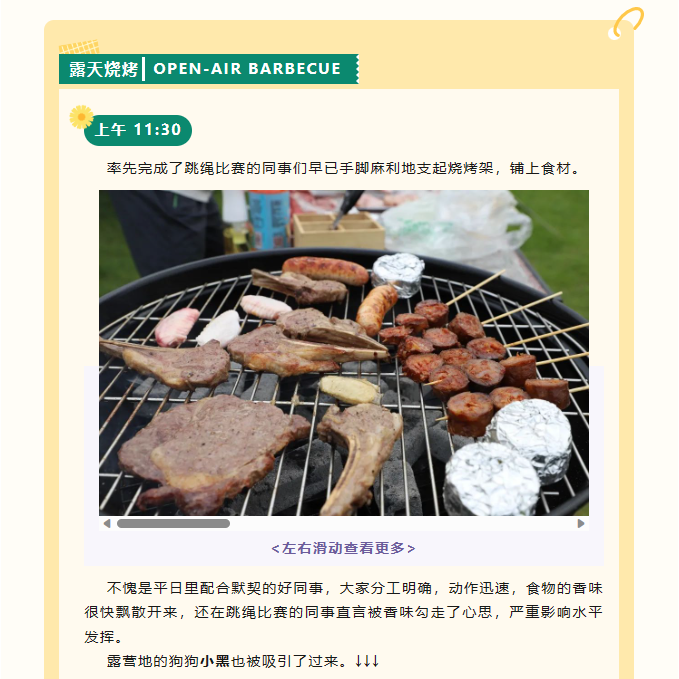Open the barbecue grill photo
This screenshot has height=679, width=679.
(343, 352)
